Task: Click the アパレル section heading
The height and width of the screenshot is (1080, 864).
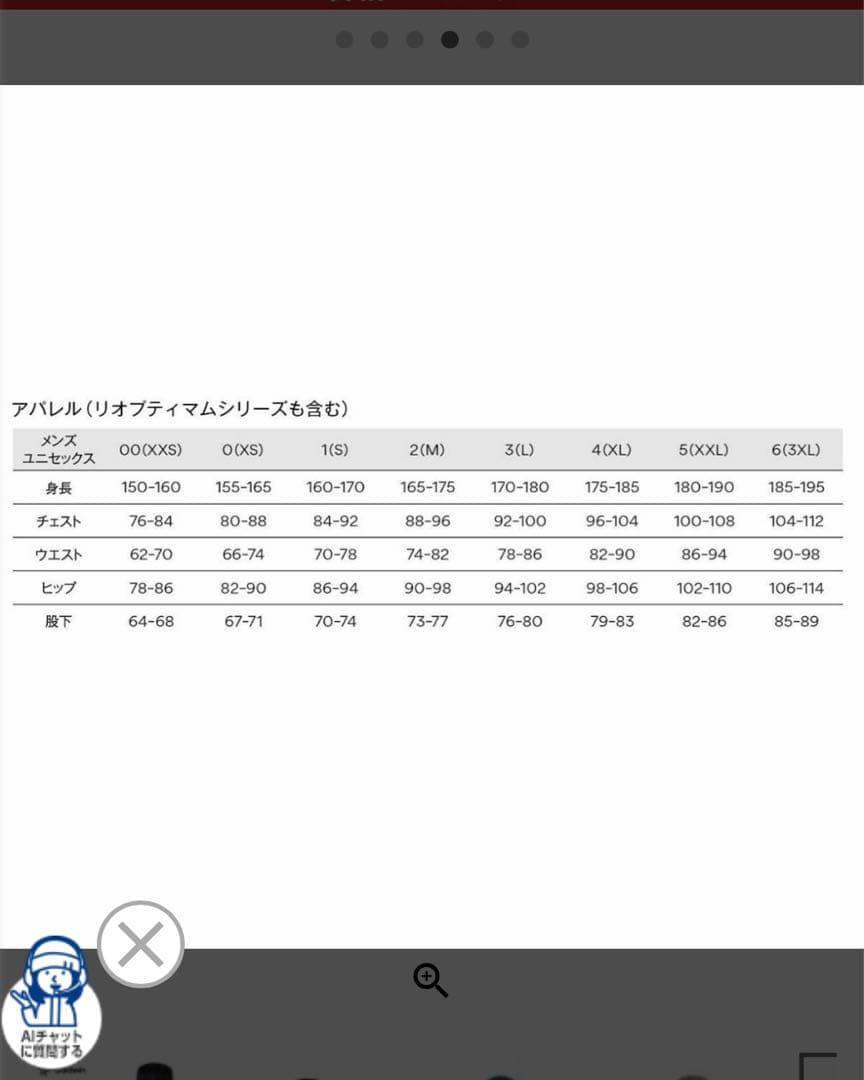Action: (x=181, y=409)
